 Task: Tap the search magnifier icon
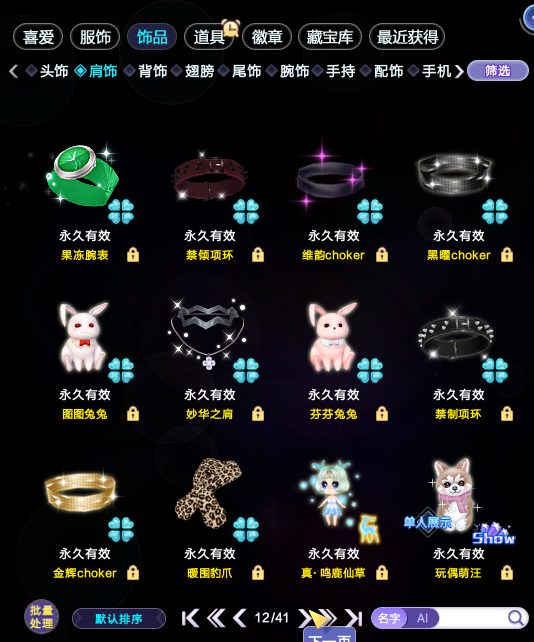516,617
